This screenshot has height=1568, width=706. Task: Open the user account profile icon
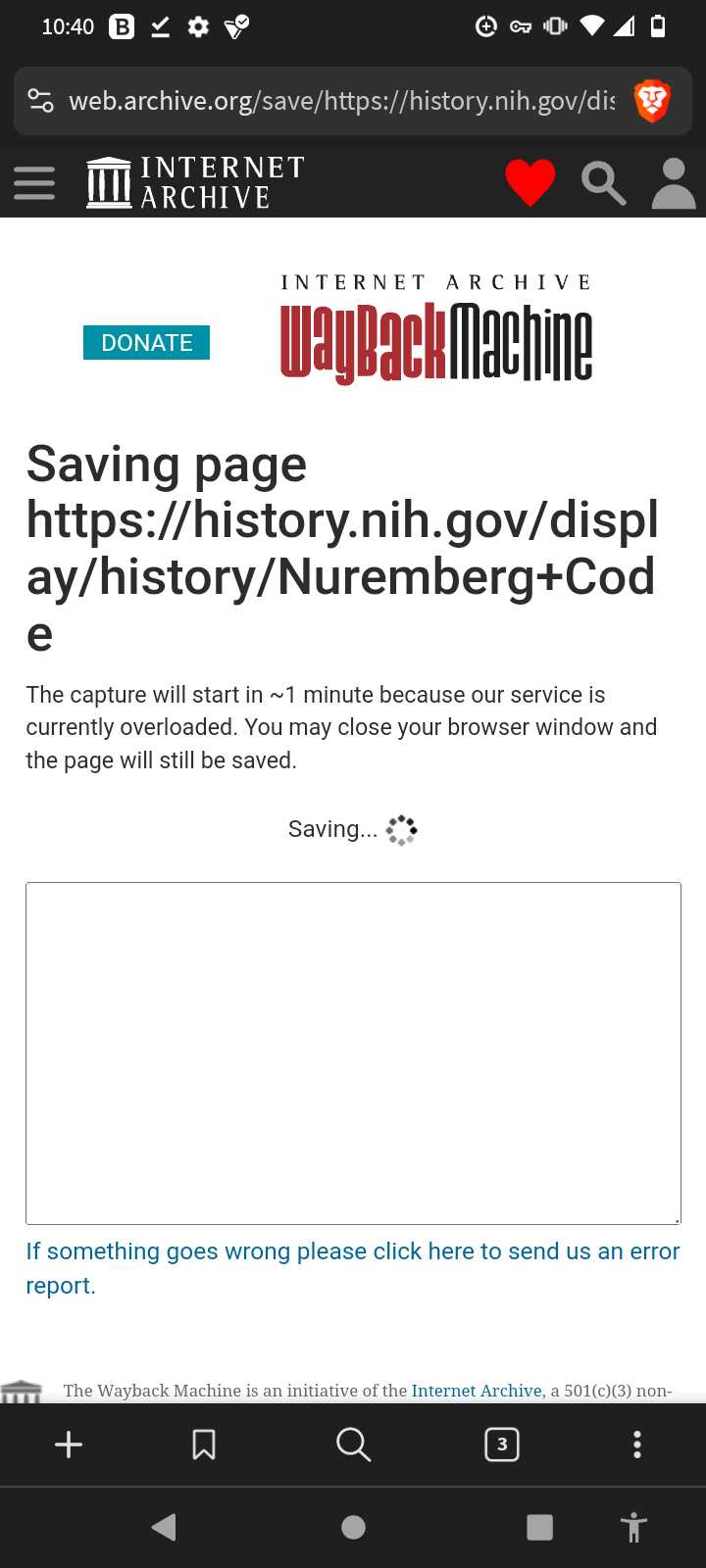pyautogui.click(x=674, y=183)
